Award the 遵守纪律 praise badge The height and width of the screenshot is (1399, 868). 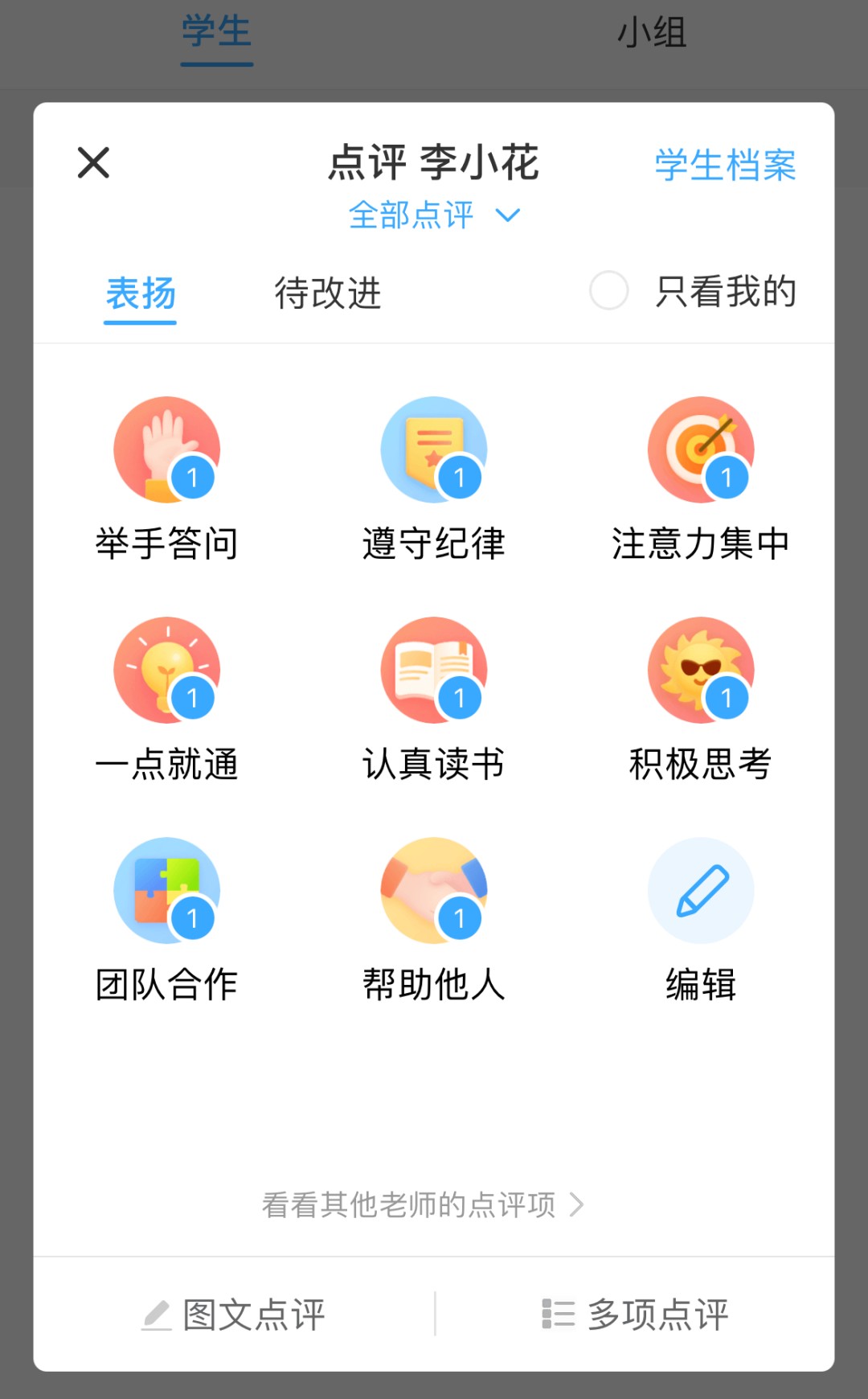434,450
